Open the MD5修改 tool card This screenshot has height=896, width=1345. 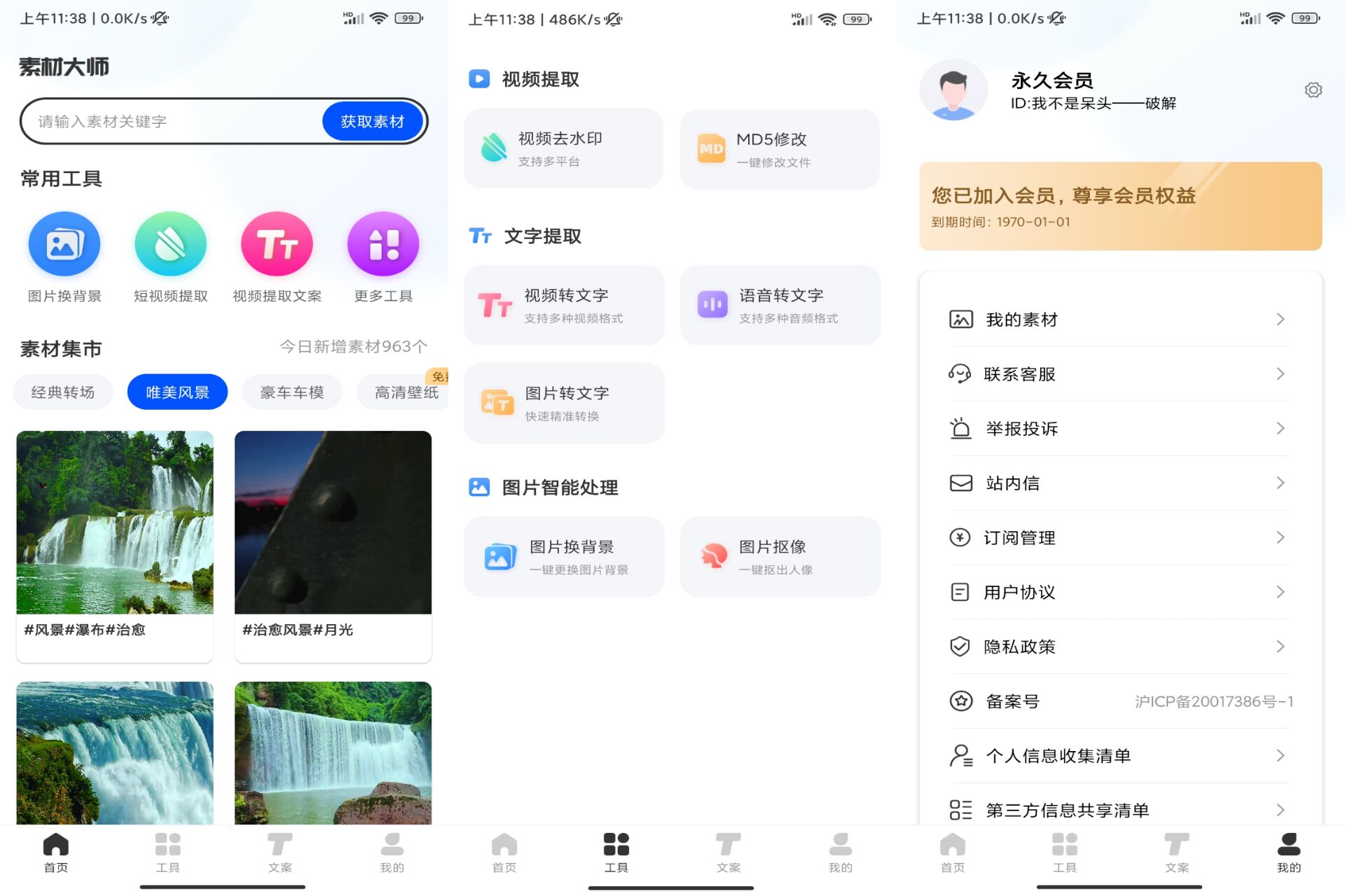(x=779, y=149)
